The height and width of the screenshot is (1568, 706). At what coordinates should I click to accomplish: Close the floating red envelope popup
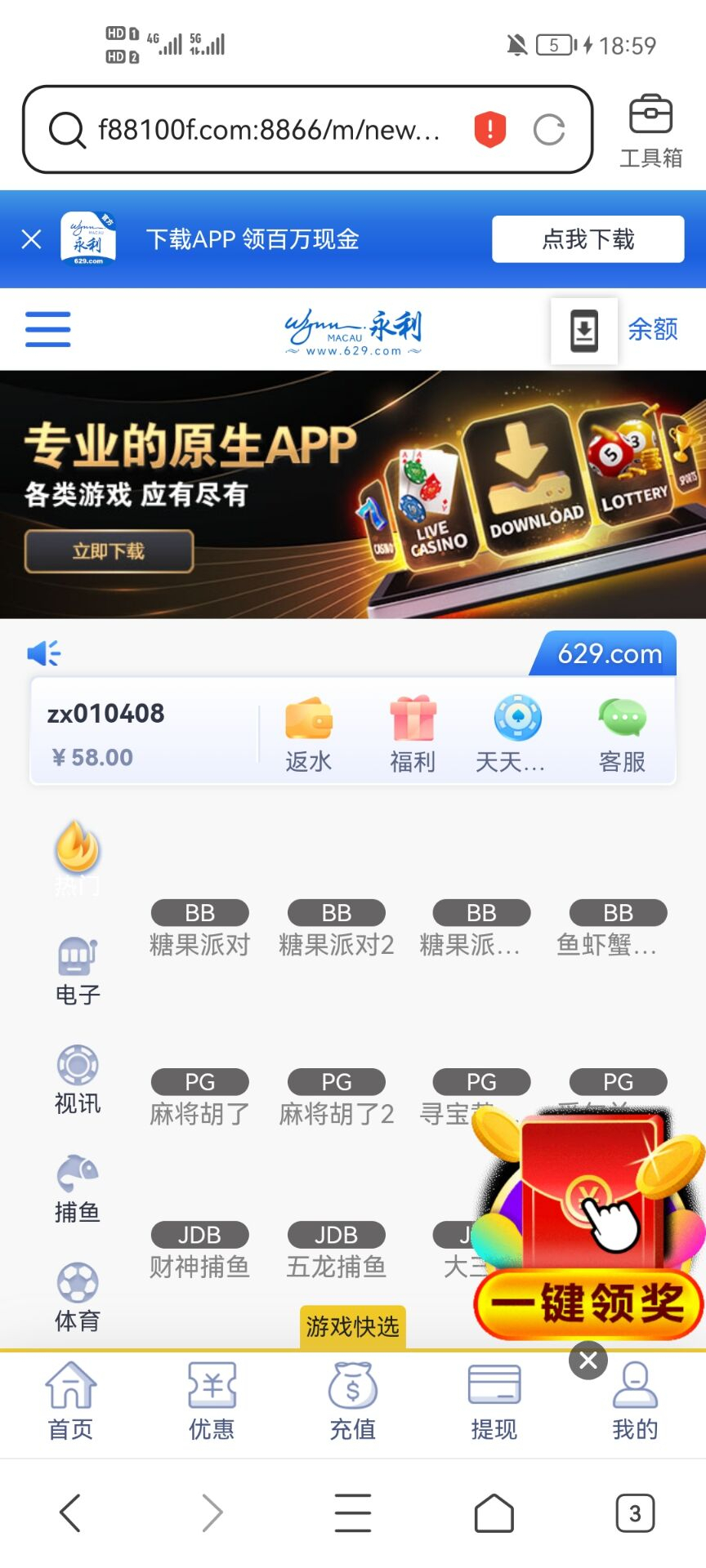point(588,1361)
